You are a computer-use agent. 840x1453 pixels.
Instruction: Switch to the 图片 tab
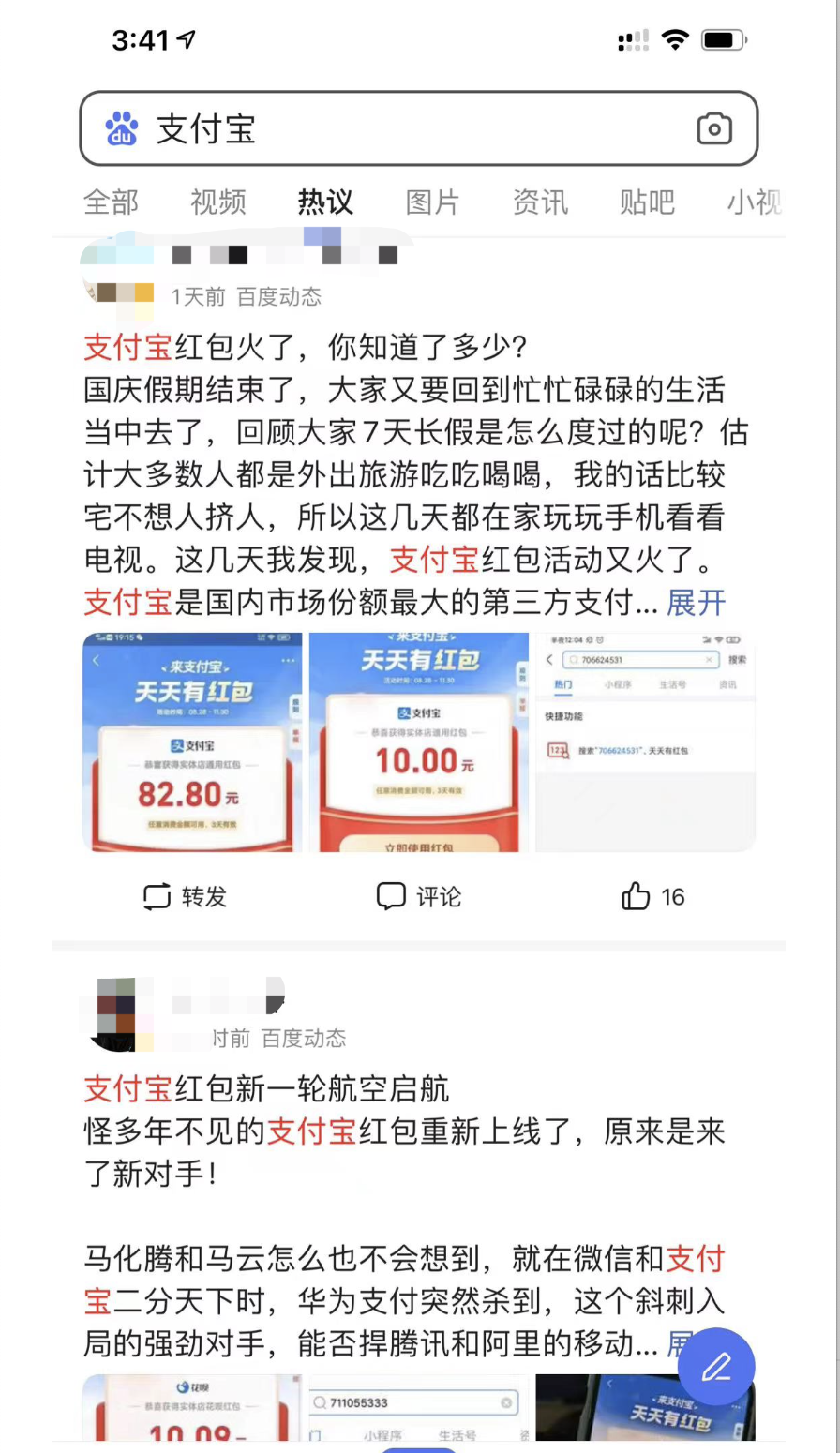(x=432, y=202)
